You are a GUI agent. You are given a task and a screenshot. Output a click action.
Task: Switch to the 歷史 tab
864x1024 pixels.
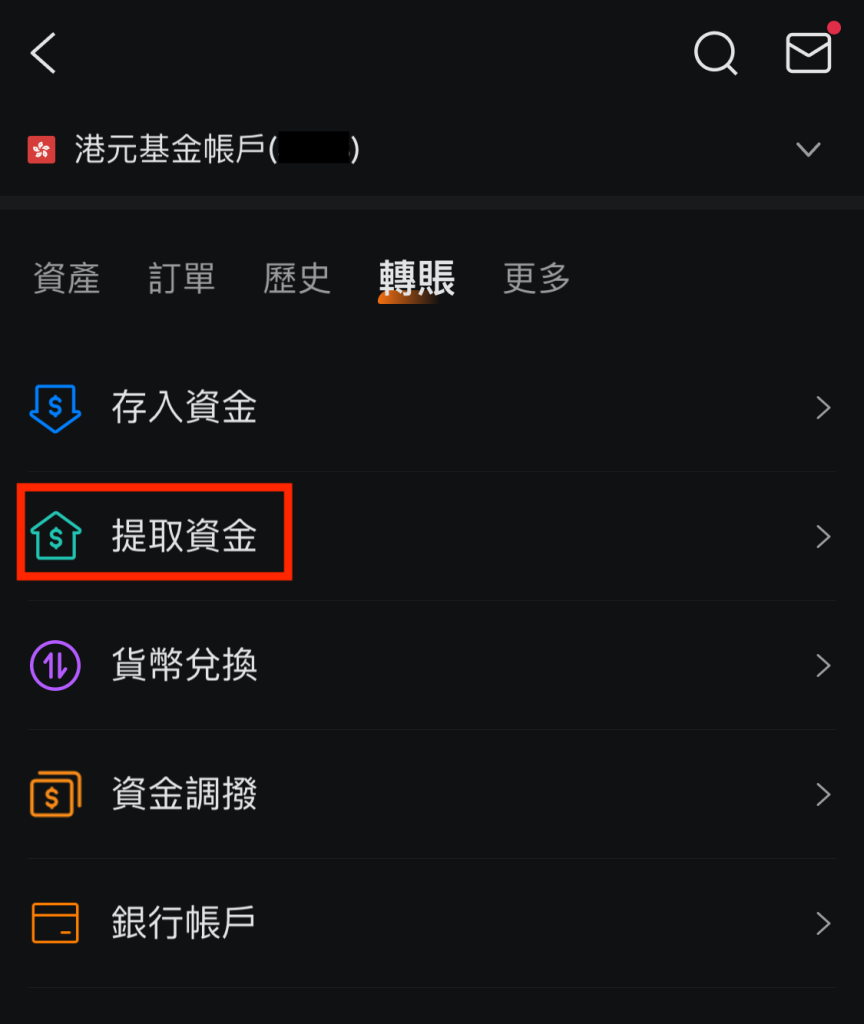(297, 278)
